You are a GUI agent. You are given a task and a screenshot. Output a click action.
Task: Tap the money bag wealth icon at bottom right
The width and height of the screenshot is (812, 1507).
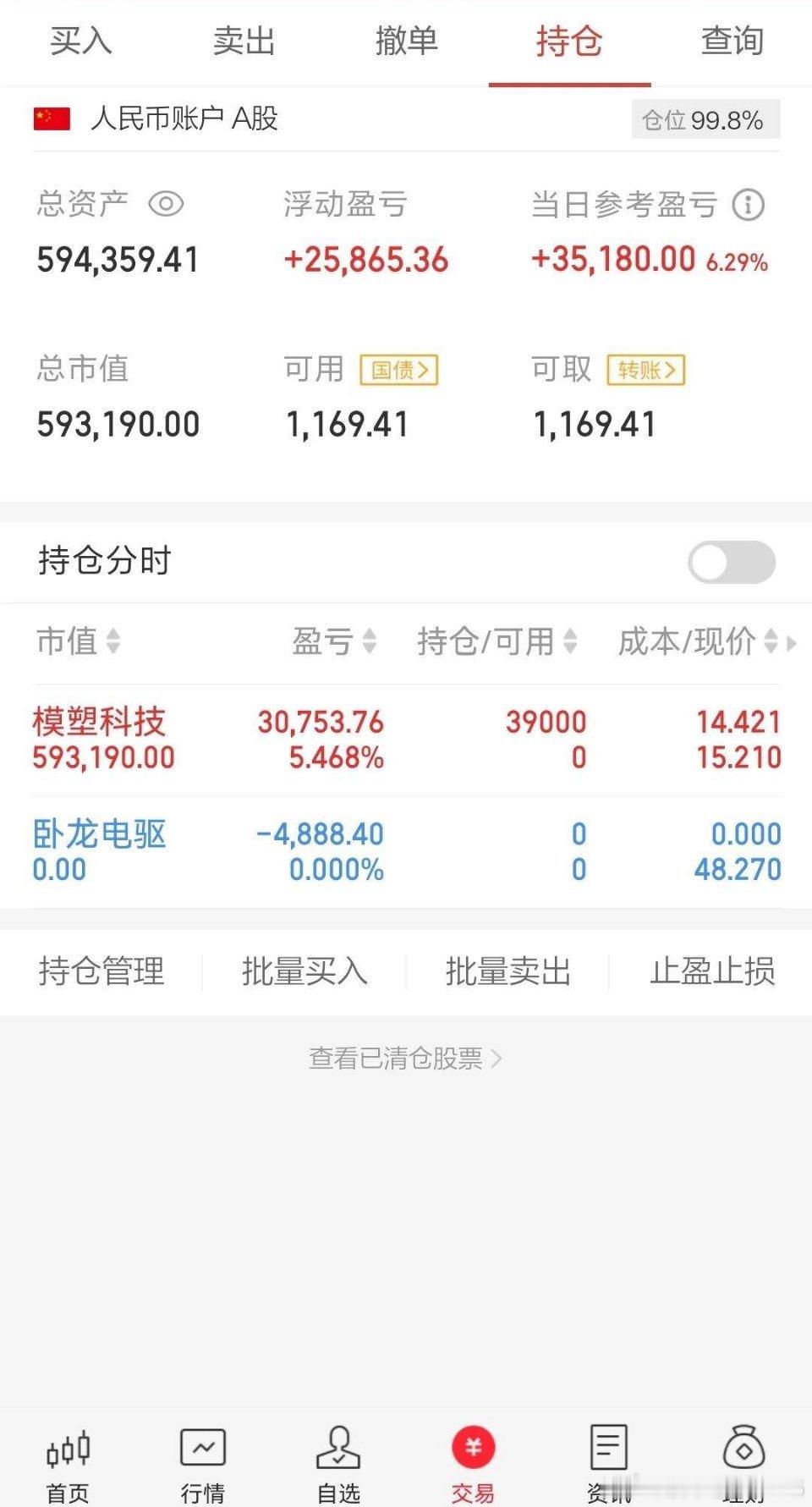click(x=743, y=1455)
